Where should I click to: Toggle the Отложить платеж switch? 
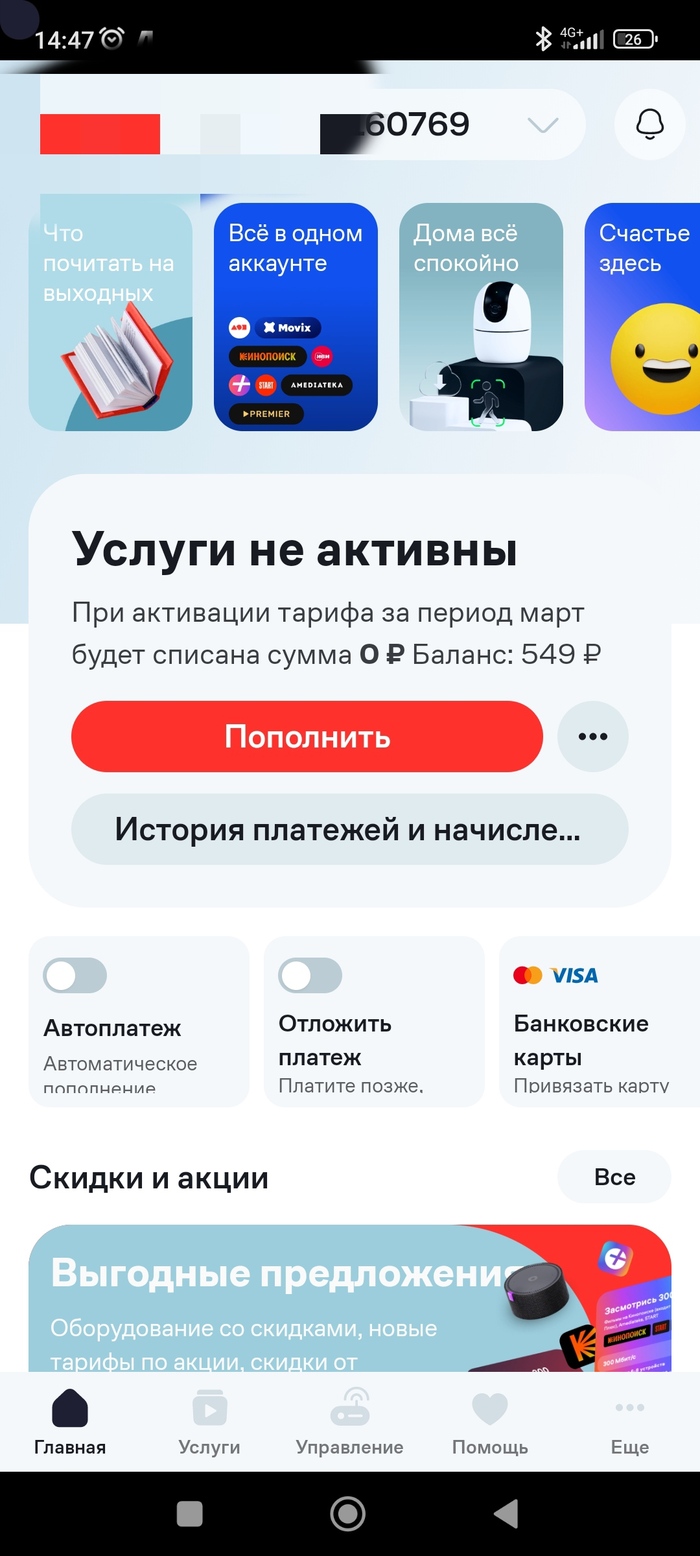[310, 975]
